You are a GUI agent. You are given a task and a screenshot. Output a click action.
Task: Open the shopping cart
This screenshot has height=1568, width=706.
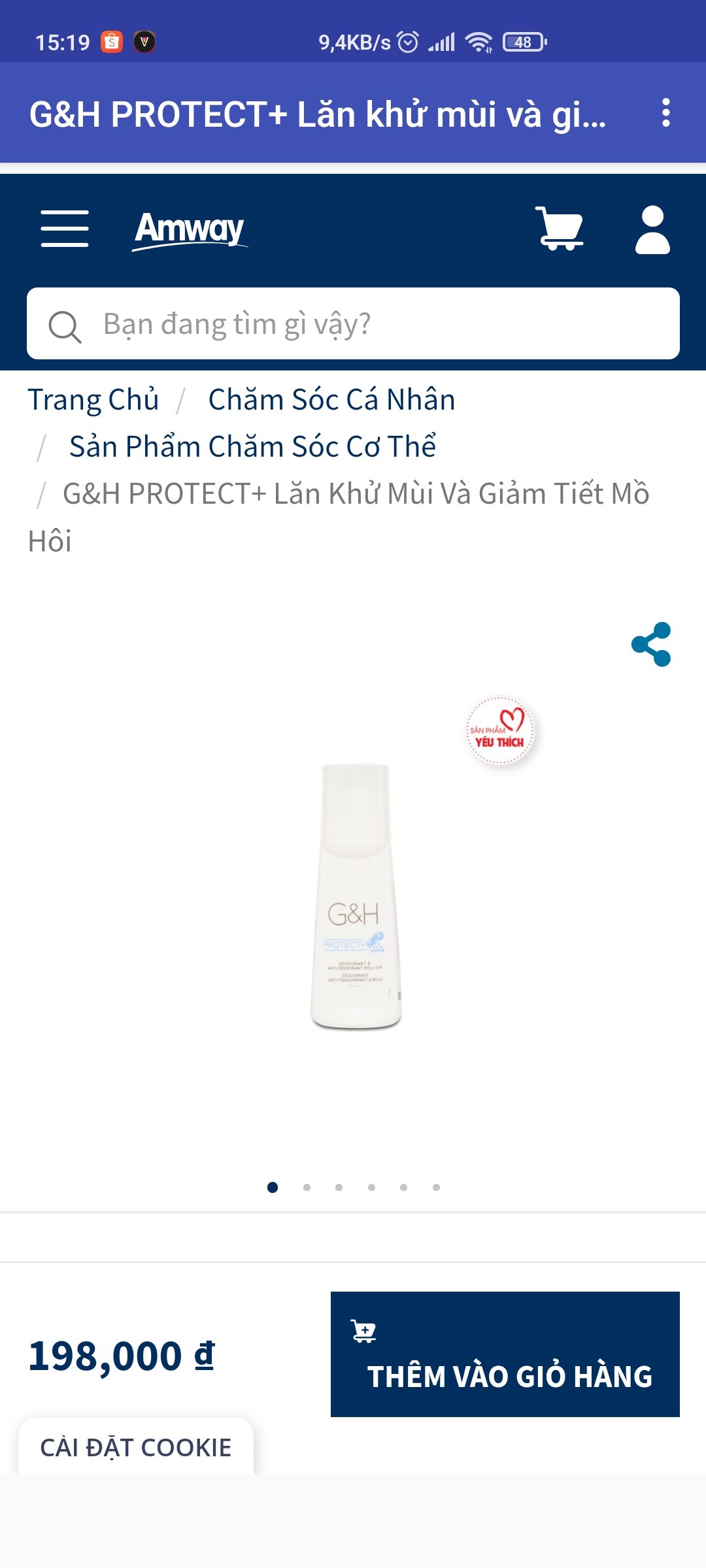point(560,229)
